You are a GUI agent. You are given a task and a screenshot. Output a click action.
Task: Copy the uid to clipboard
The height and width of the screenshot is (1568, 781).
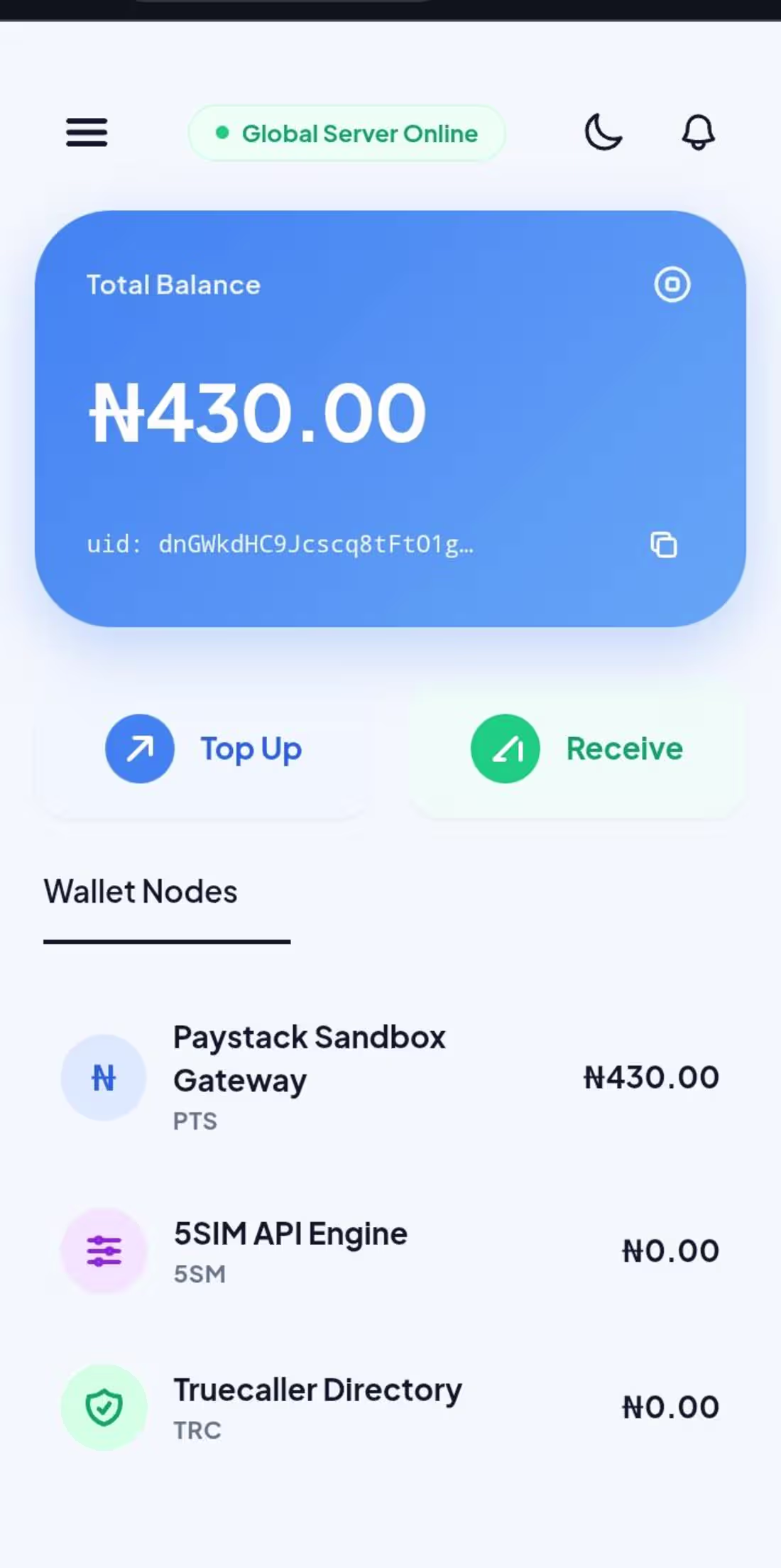coord(664,545)
